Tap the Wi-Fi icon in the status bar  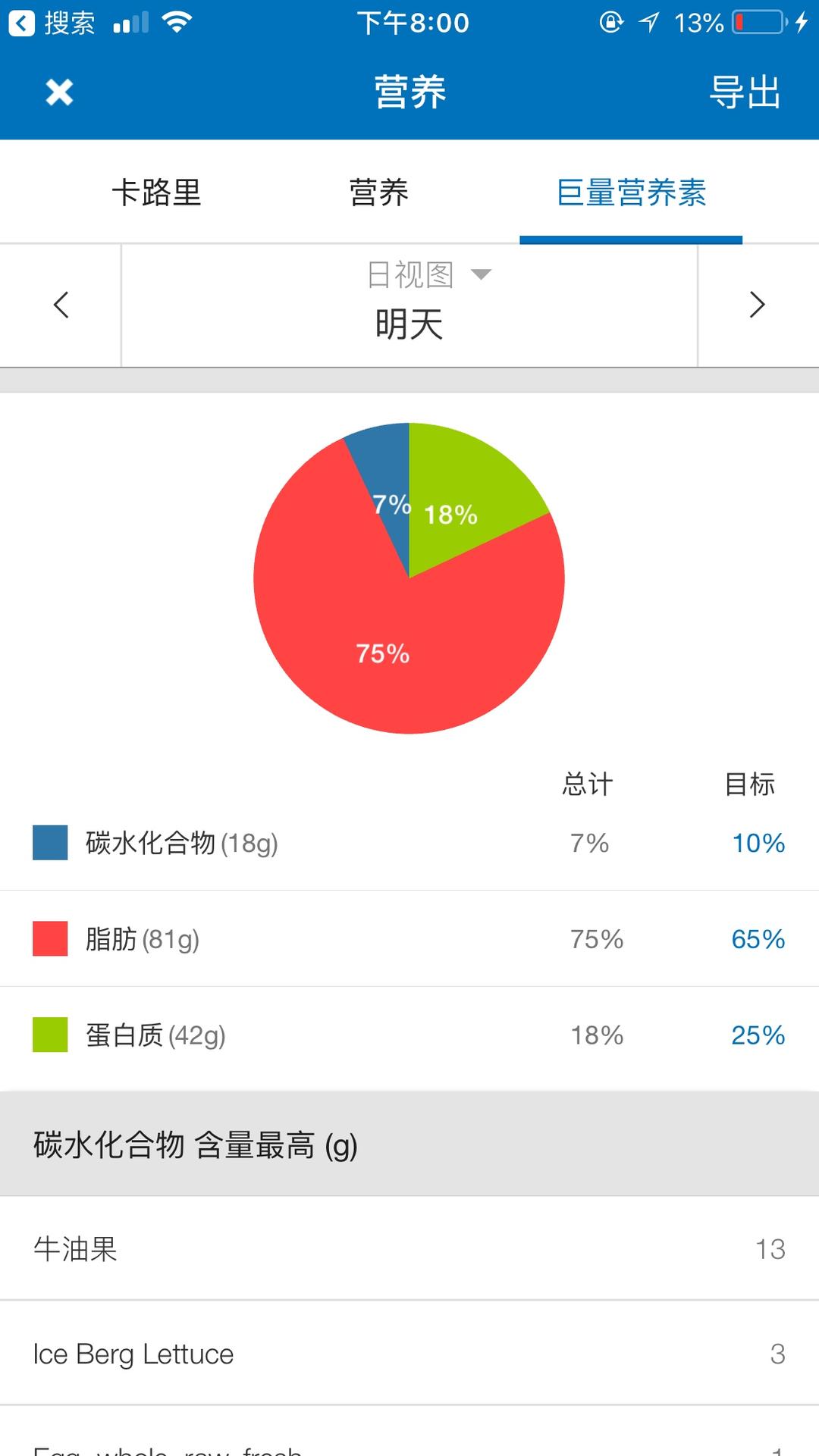[175, 20]
